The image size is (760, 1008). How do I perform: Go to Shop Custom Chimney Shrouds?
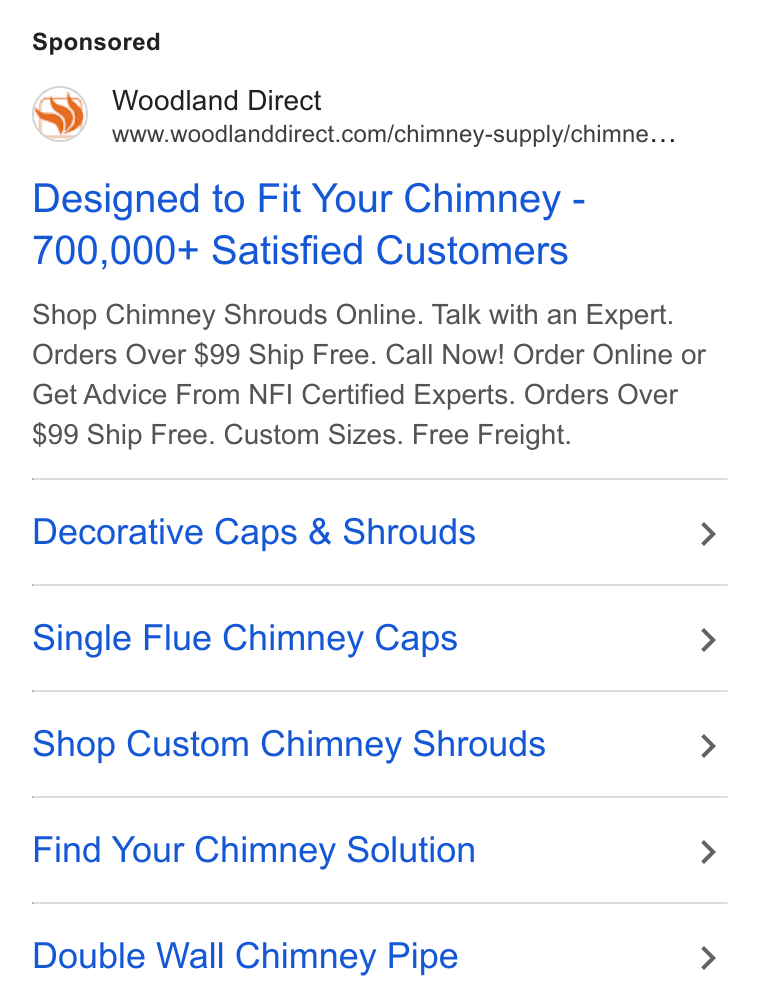[379, 744]
